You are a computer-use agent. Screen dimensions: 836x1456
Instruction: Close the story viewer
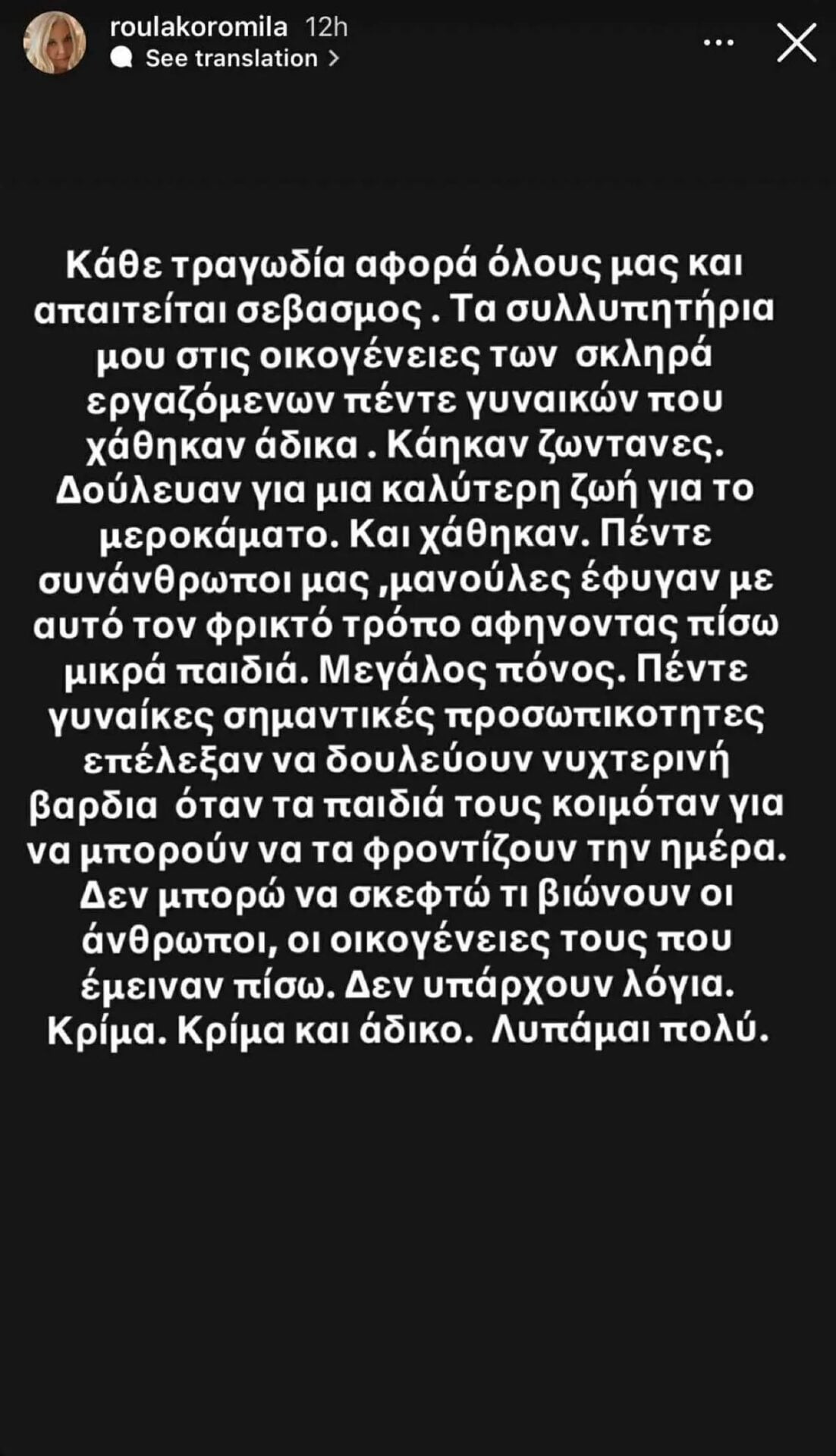coord(796,42)
